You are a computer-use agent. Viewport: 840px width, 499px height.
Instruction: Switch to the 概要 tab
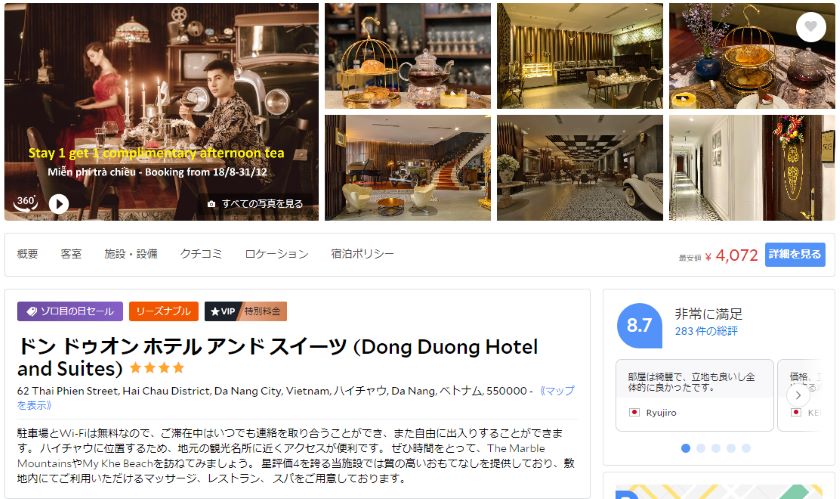pyautogui.click(x=28, y=254)
